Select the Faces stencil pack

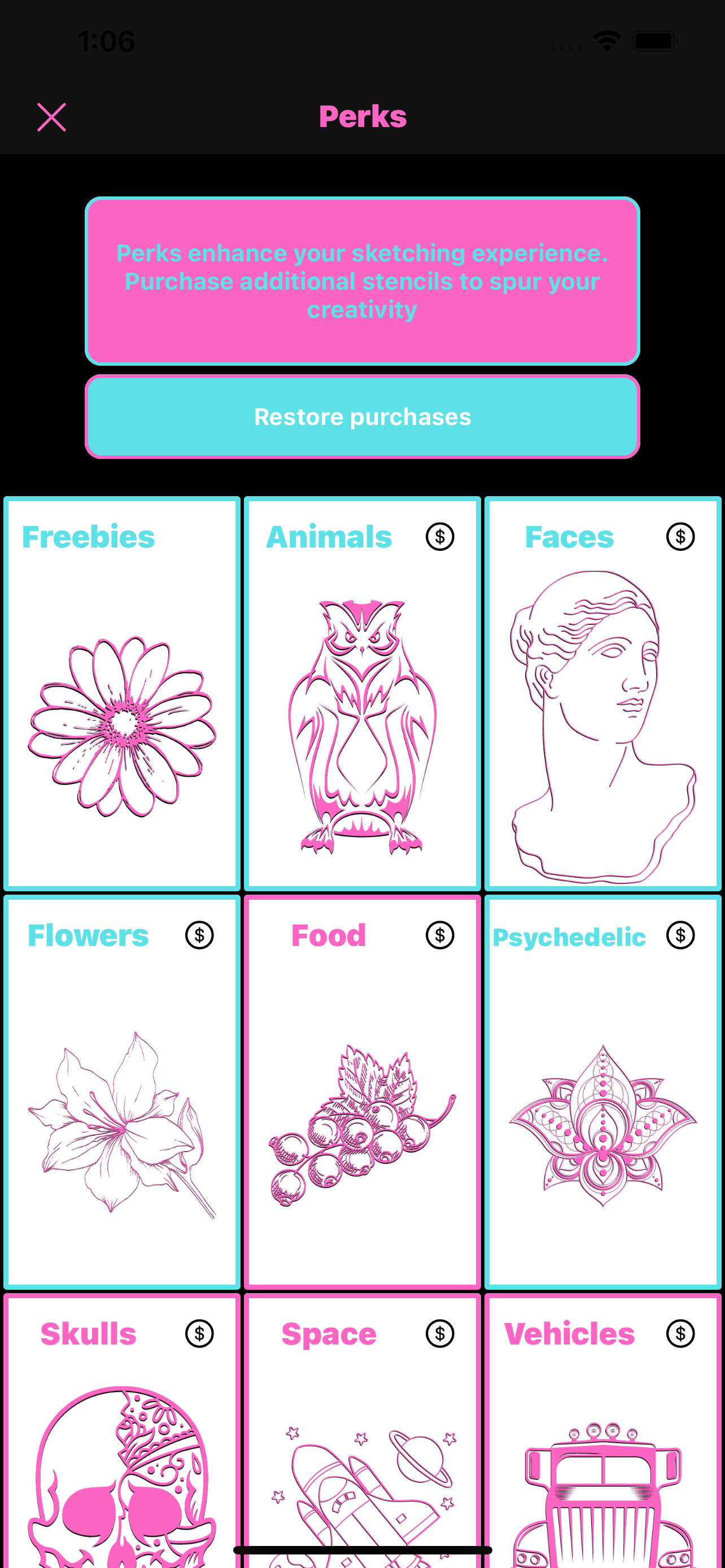click(x=602, y=693)
